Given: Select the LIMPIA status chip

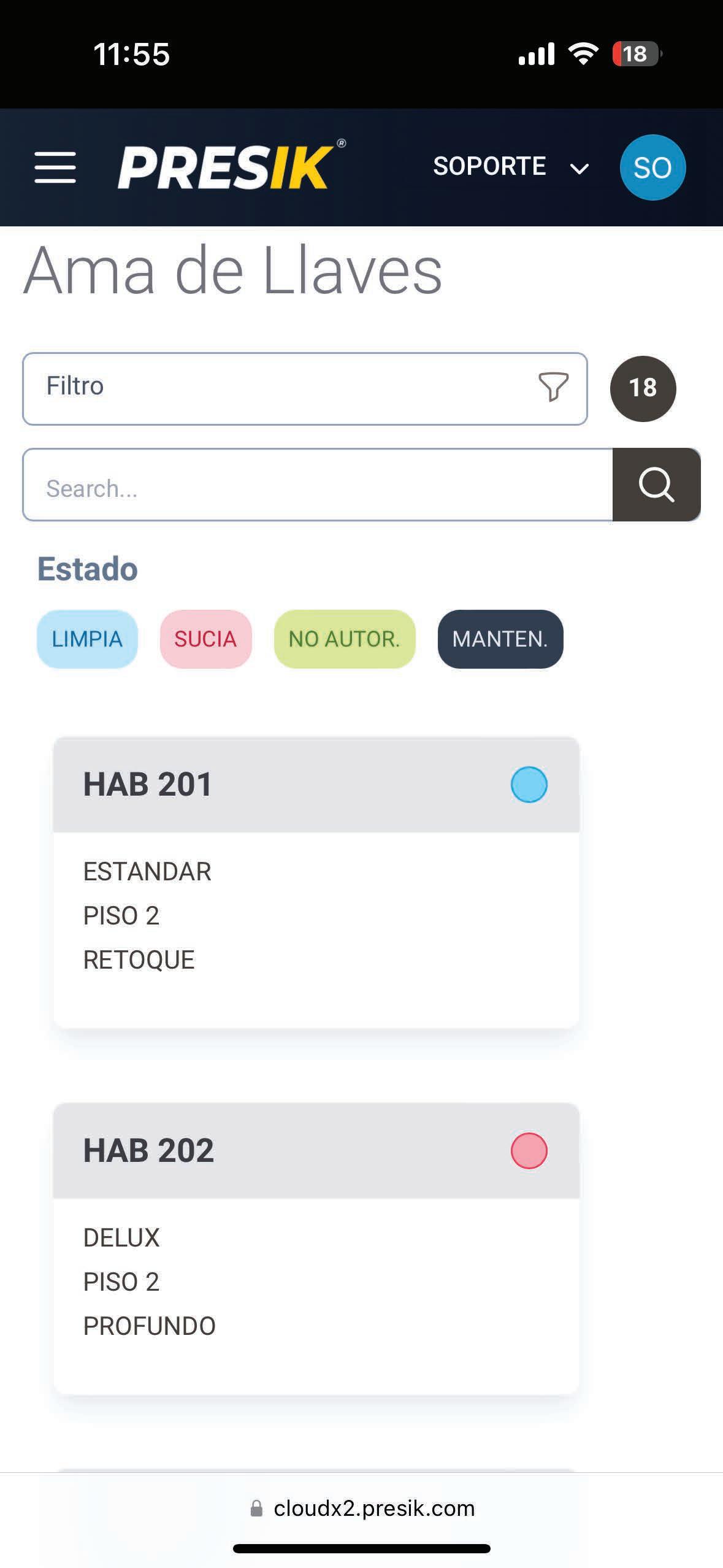Looking at the screenshot, I should [x=87, y=639].
